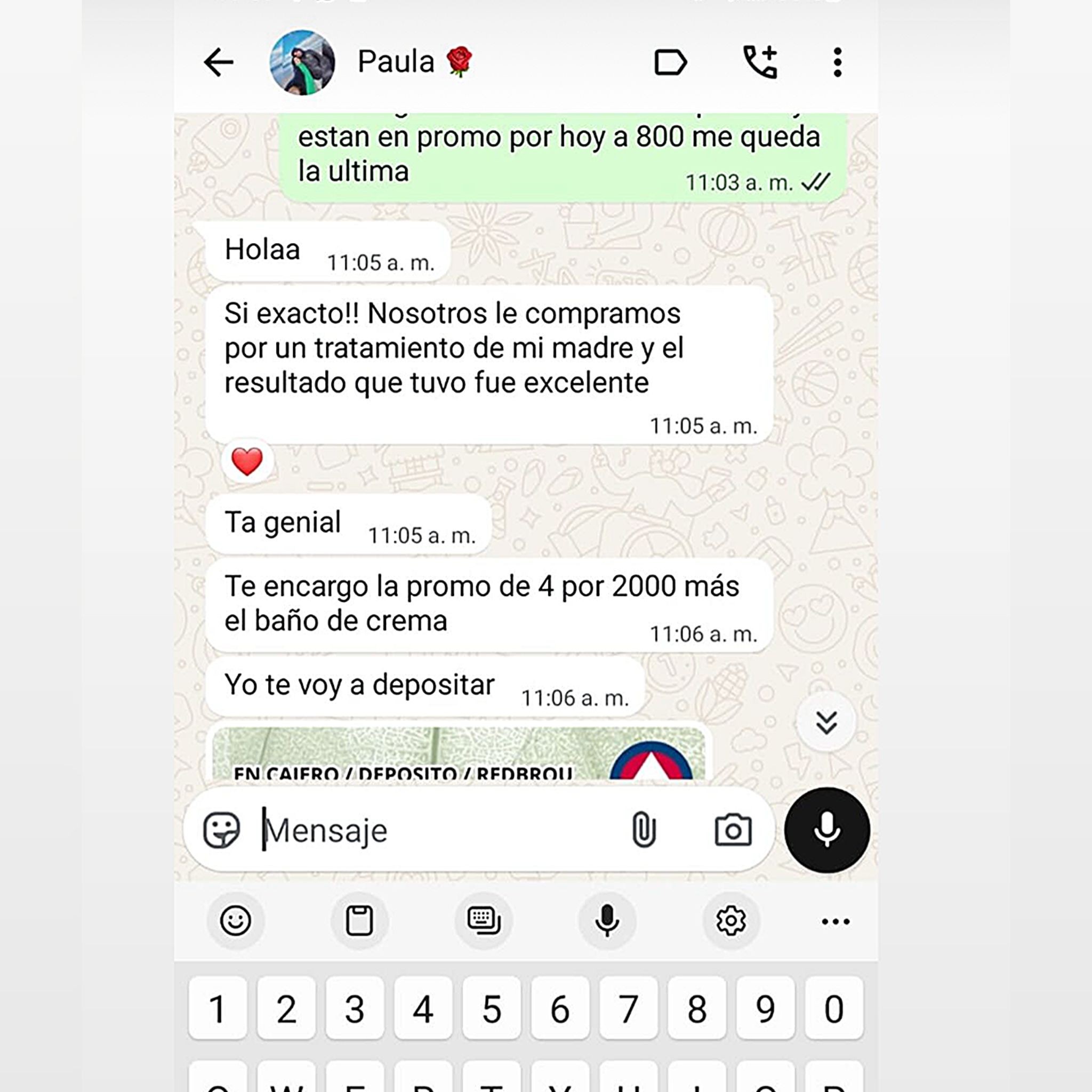Attach a file with the paperclip
Screen dimensions: 1092x1092
coord(643,830)
